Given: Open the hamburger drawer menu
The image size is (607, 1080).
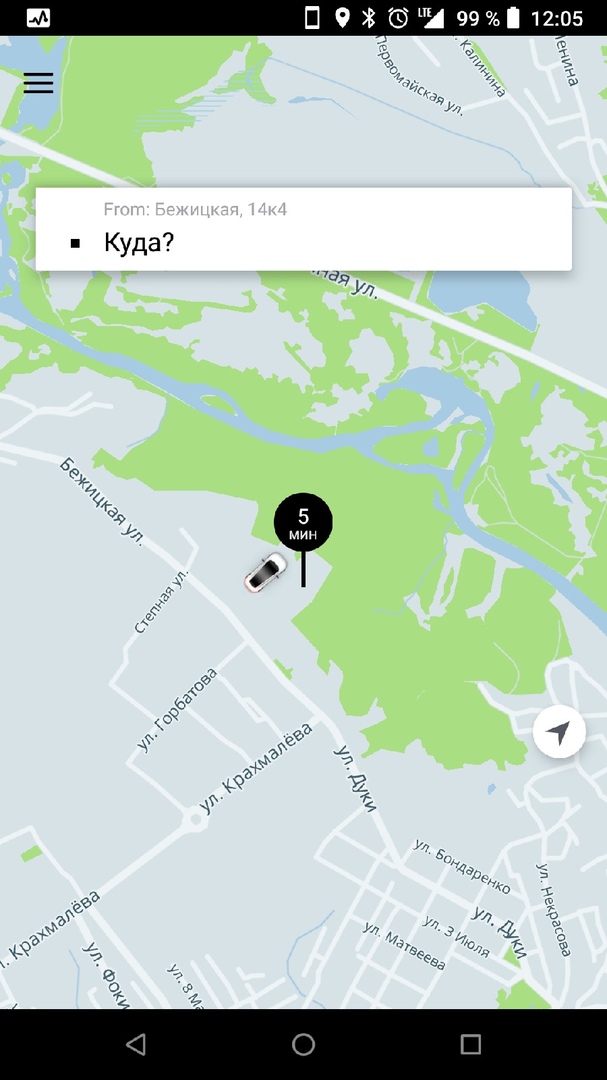Looking at the screenshot, I should tap(38, 83).
